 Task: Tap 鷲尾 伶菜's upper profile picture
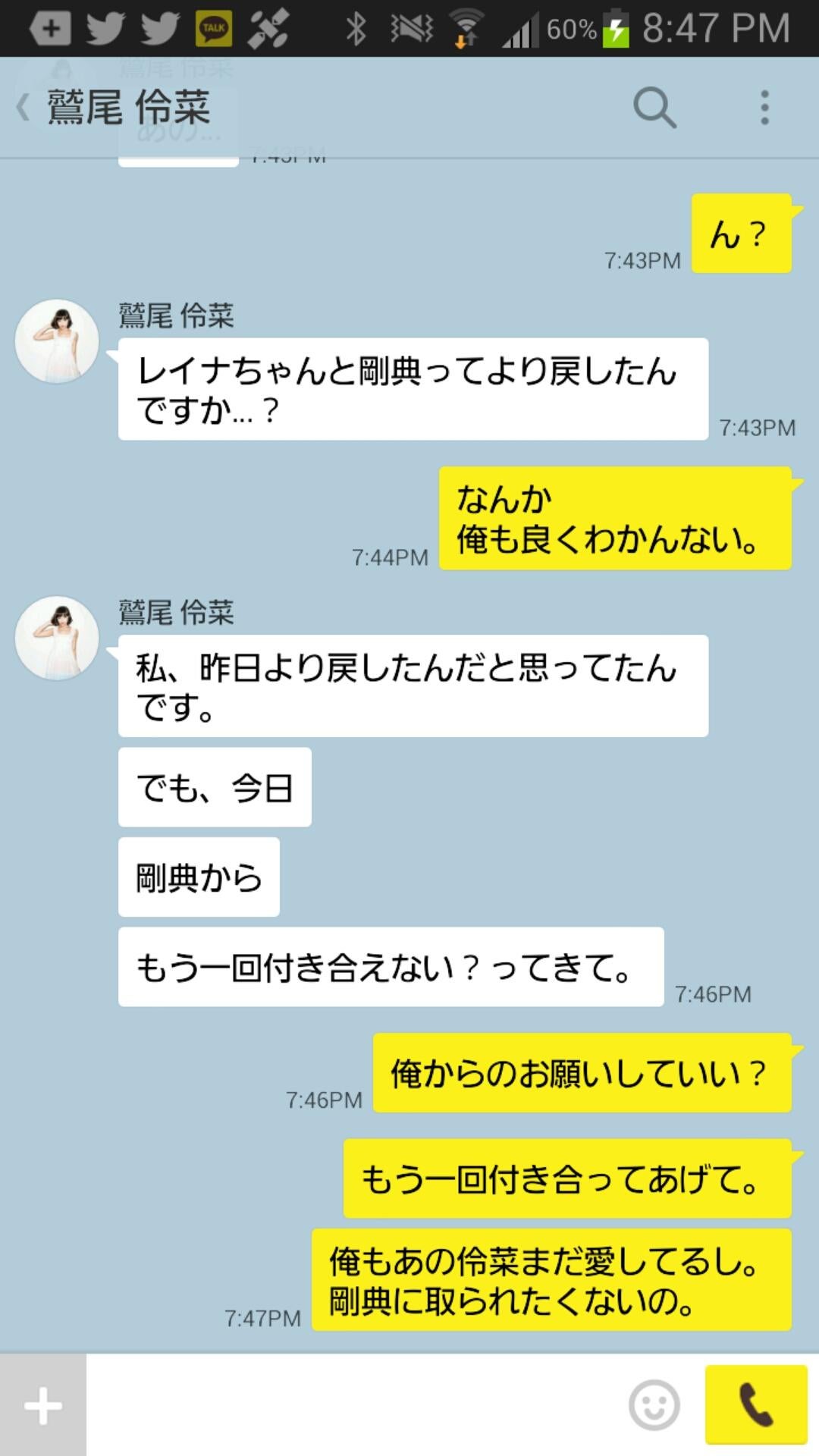pos(56,340)
